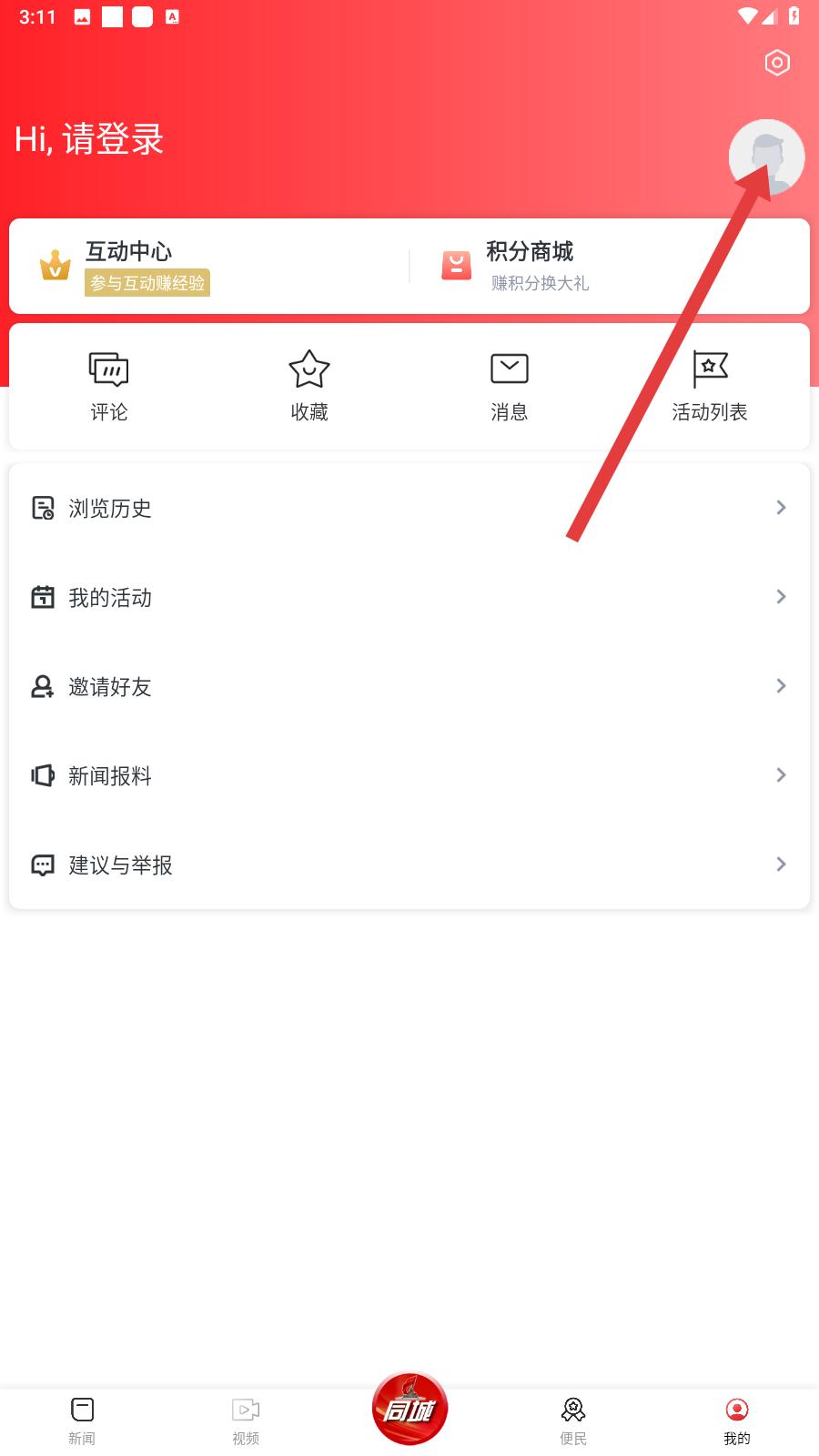819x1456 pixels.
Task: Switch to the 新闻 tab
Action: click(x=82, y=1421)
